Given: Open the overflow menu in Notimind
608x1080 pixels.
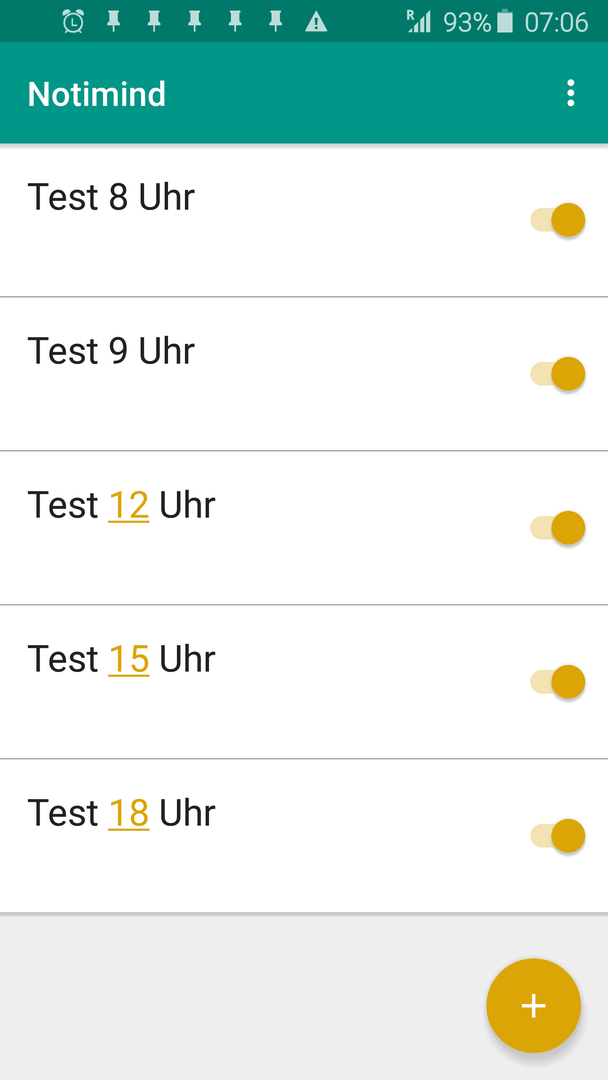Looking at the screenshot, I should click(x=570, y=93).
